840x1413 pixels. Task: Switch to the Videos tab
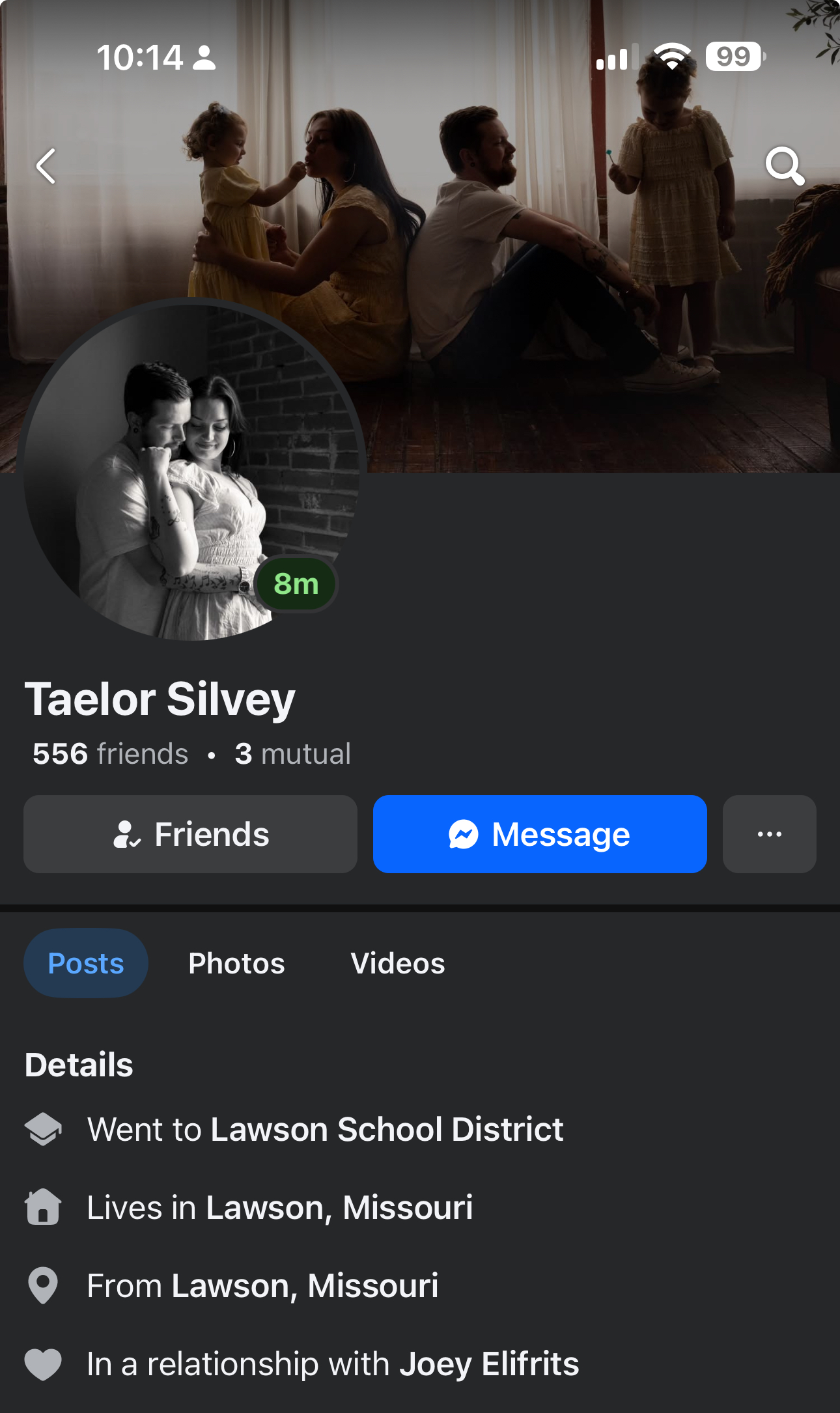click(x=398, y=963)
